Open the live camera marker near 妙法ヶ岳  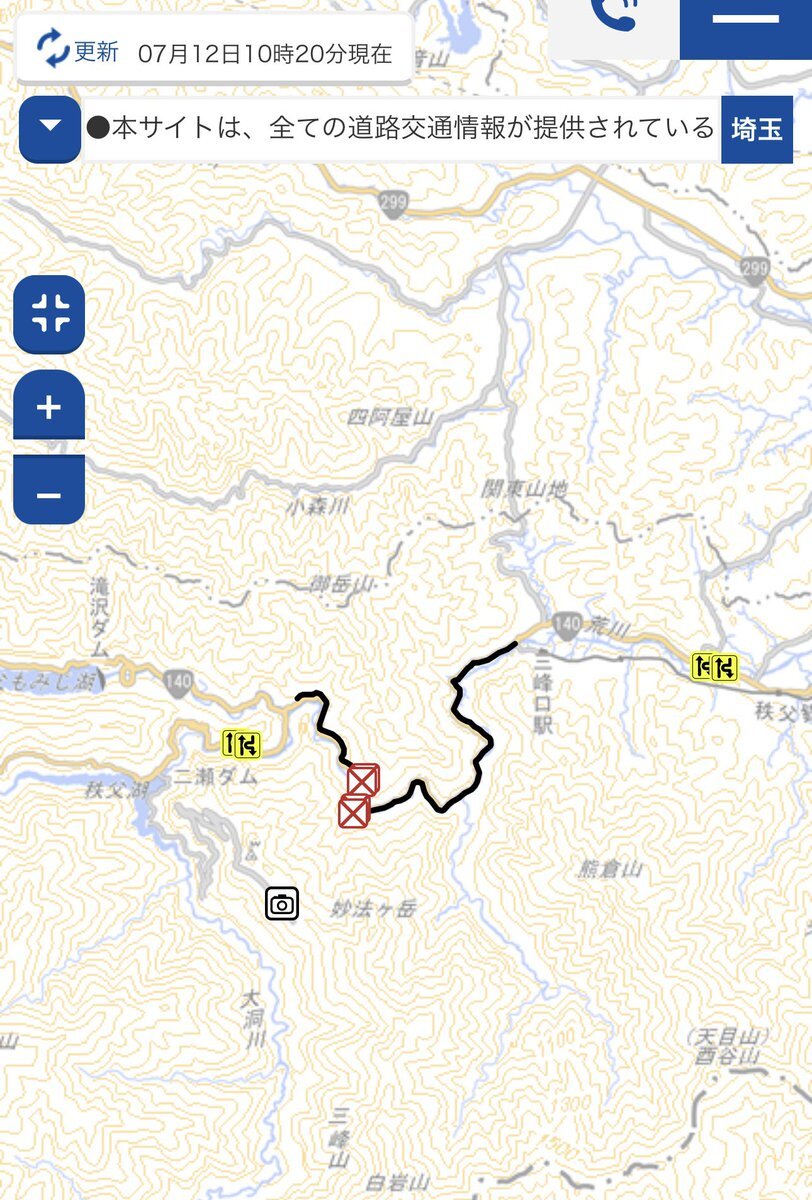pos(282,904)
